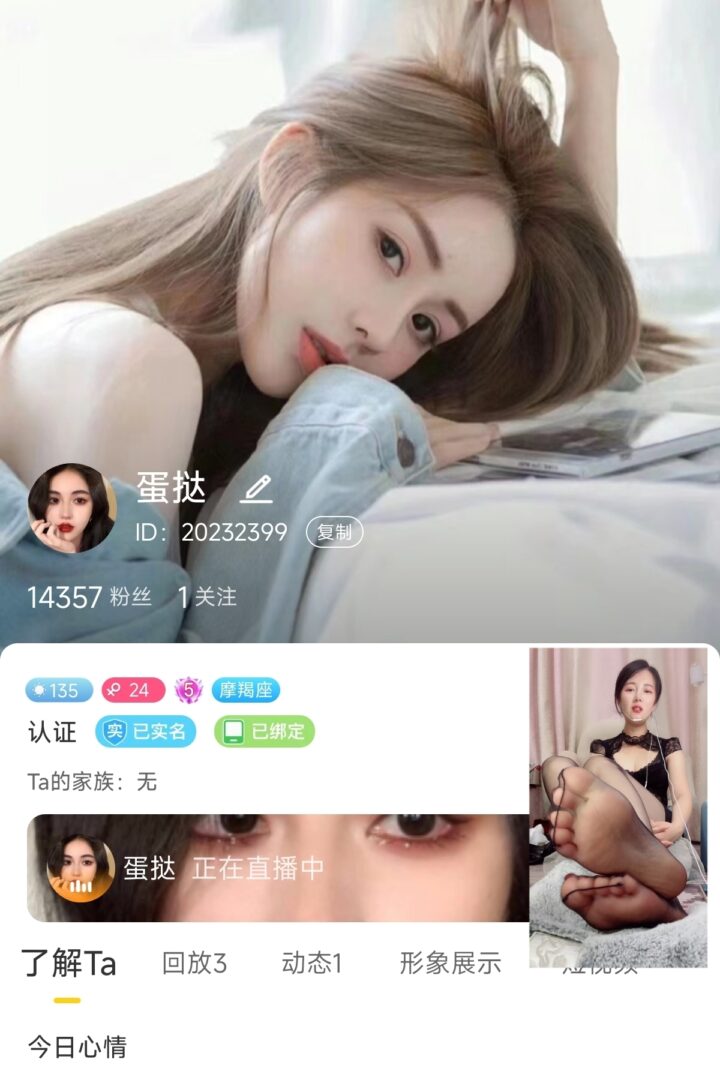The width and height of the screenshot is (720, 1080).
Task: Switch to the 了解Ta tab
Action: (68, 964)
